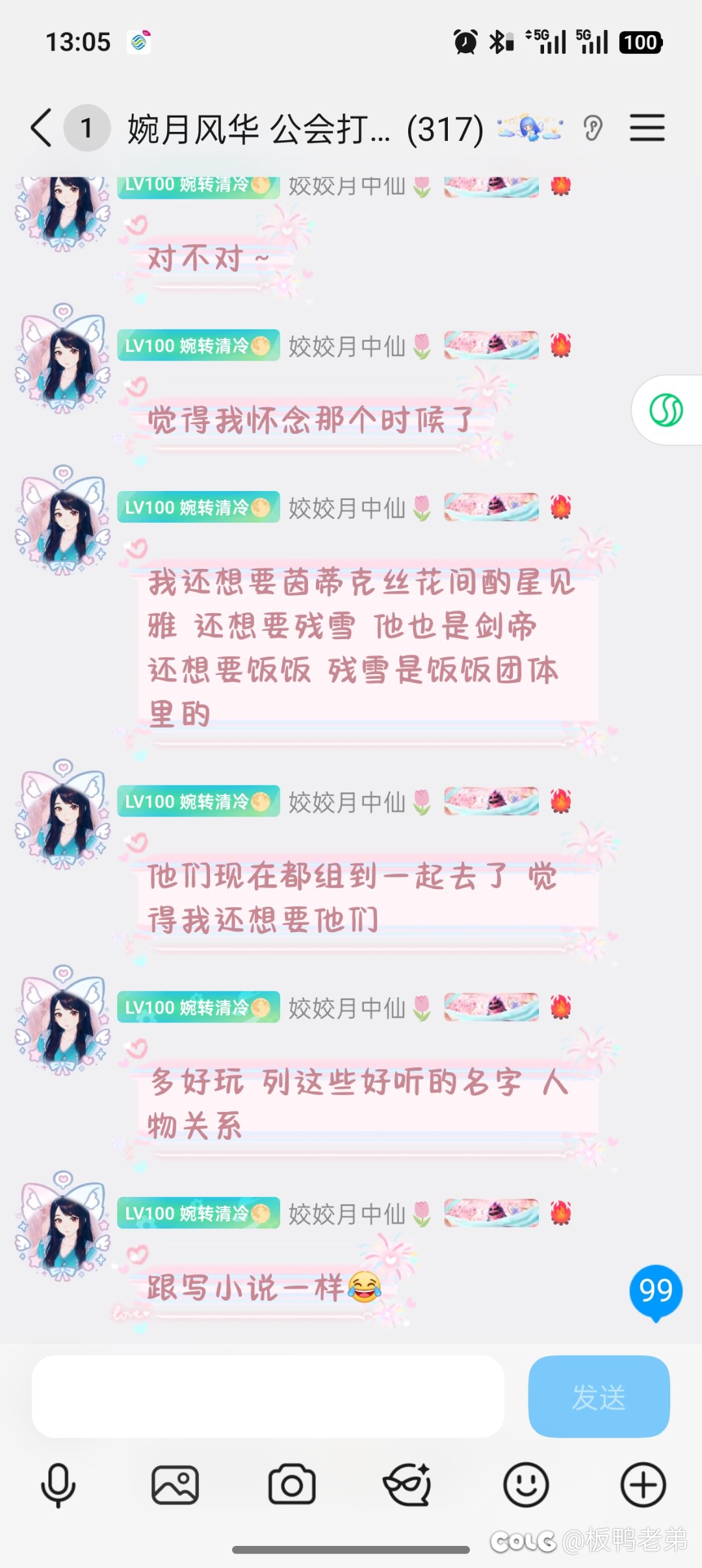Open the green floating side button
This screenshot has width=702, height=1568.
pyautogui.click(x=666, y=411)
